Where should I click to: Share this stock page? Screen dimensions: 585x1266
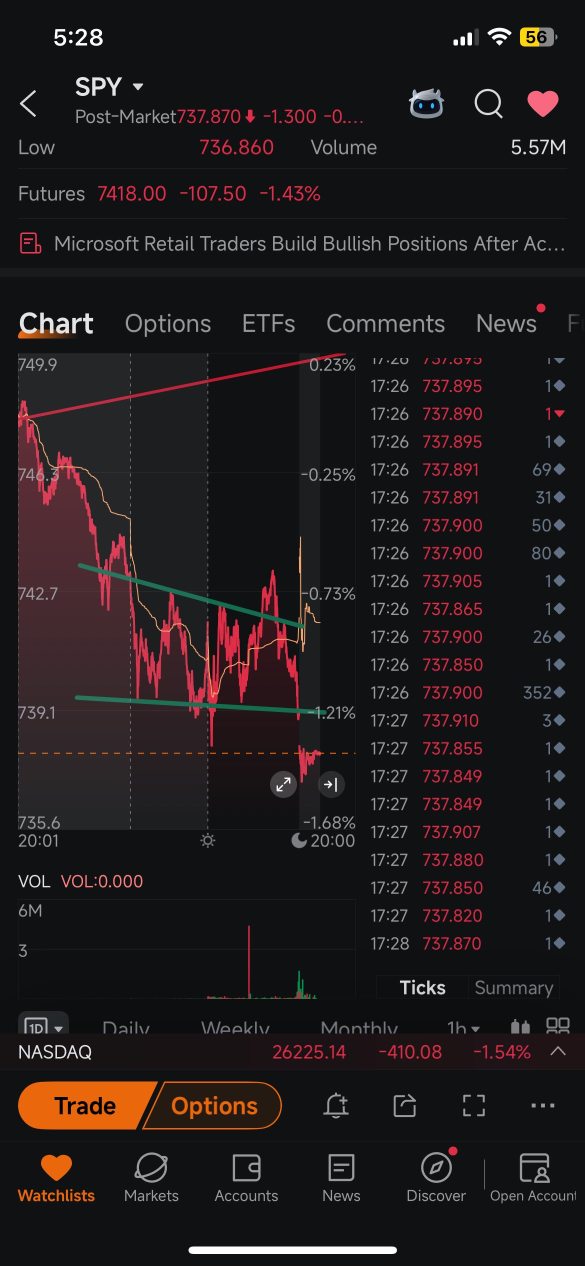click(404, 1105)
